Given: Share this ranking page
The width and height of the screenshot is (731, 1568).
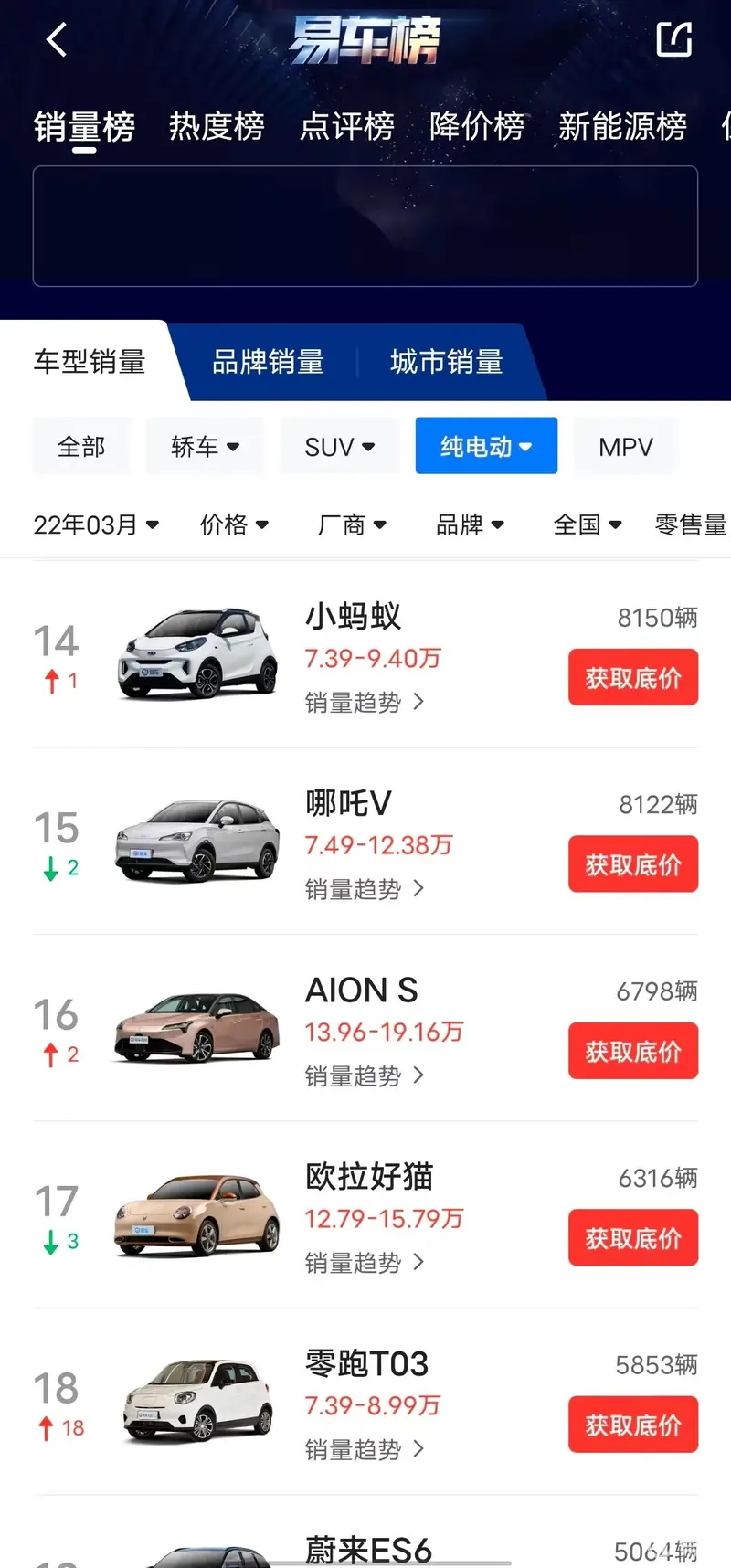Looking at the screenshot, I should 674,39.
